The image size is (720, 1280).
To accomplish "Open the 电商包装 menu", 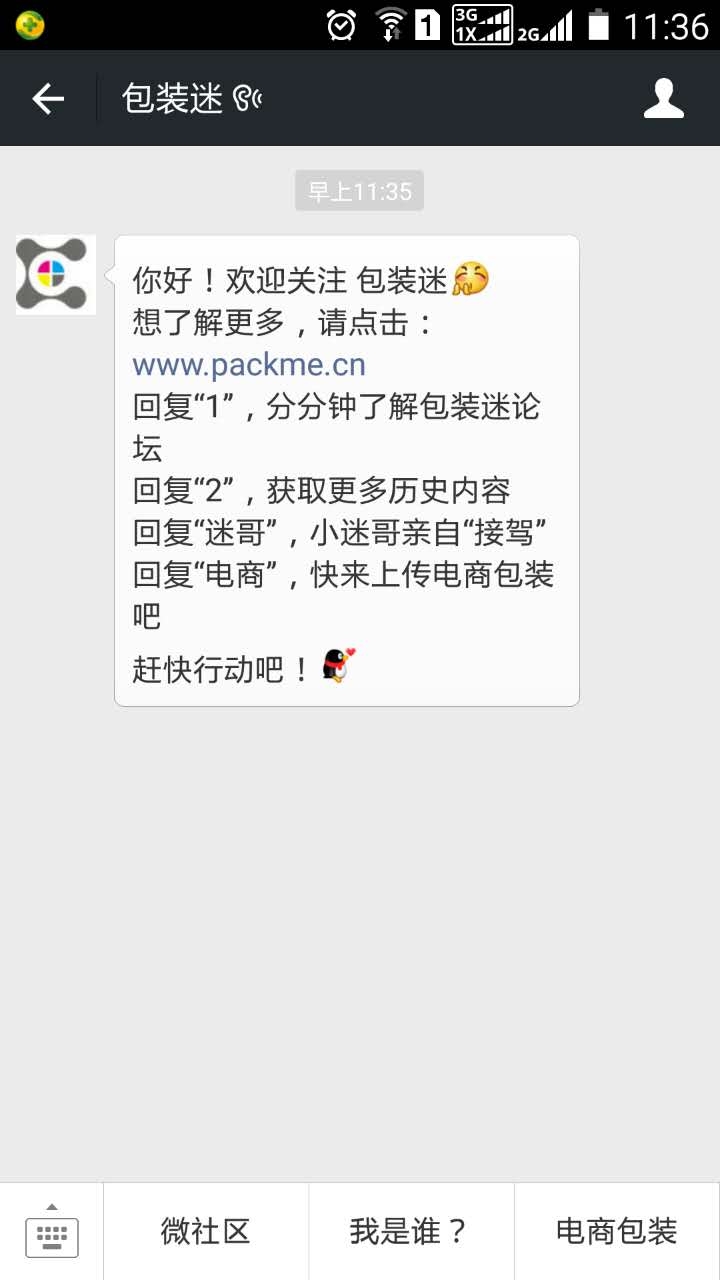I will pyautogui.click(x=617, y=1232).
